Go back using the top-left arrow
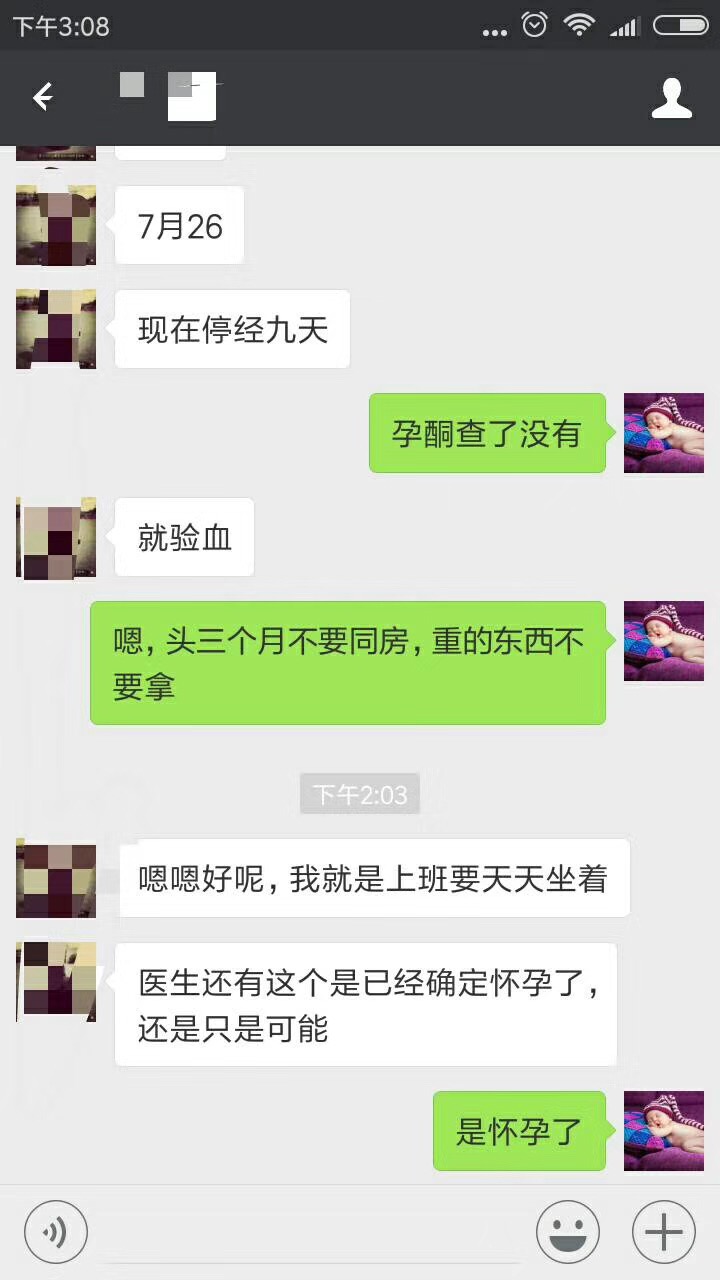 tap(43, 97)
